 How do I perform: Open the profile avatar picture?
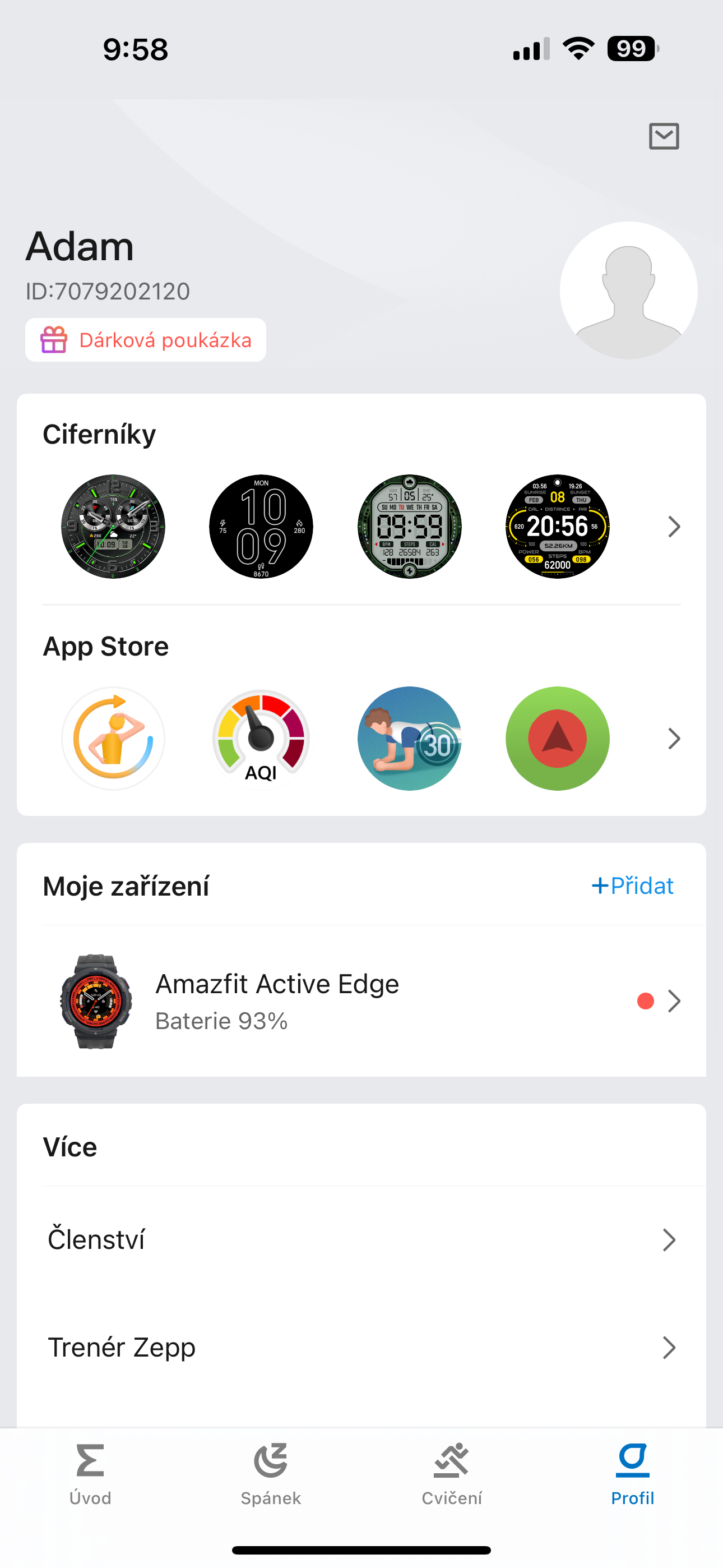(628, 290)
